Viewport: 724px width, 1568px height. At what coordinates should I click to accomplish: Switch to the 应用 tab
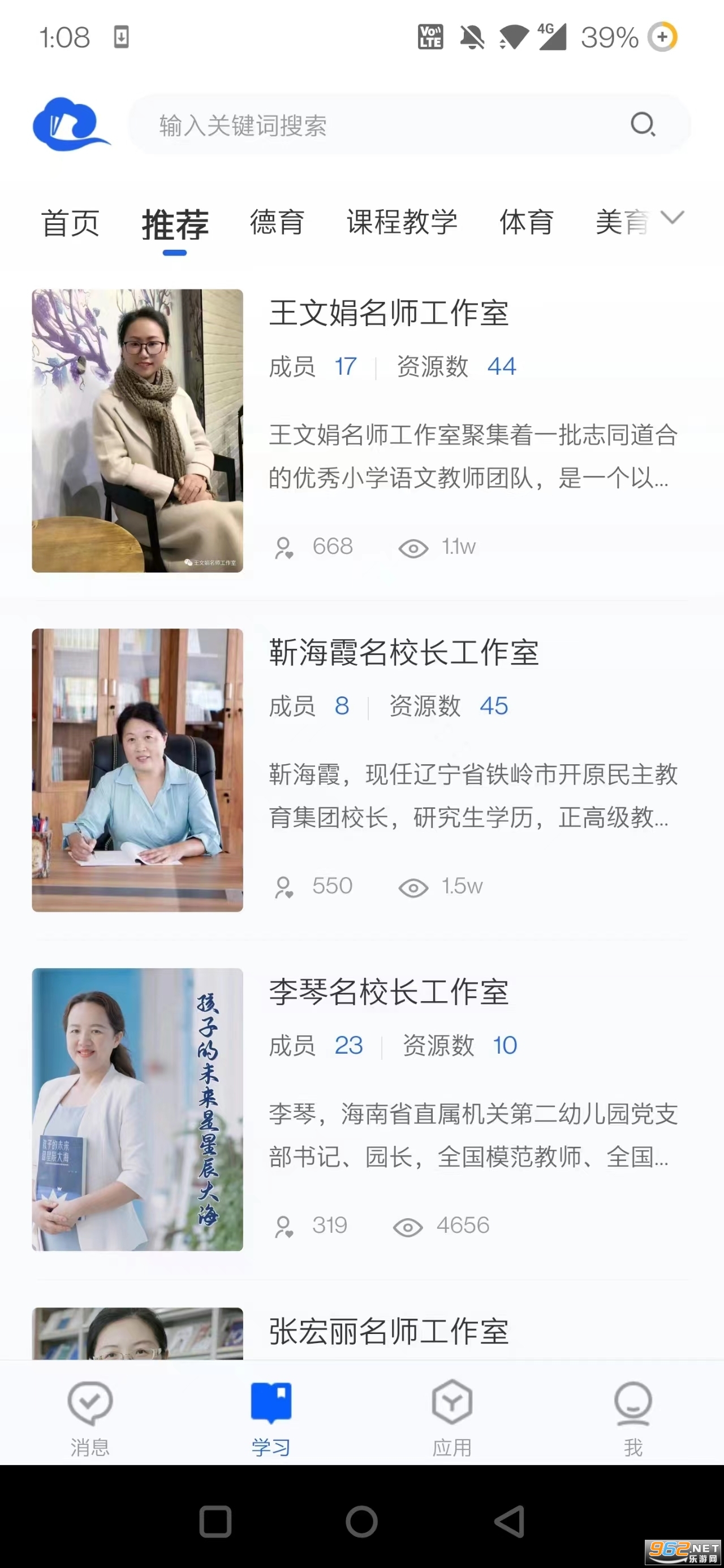(452, 1418)
